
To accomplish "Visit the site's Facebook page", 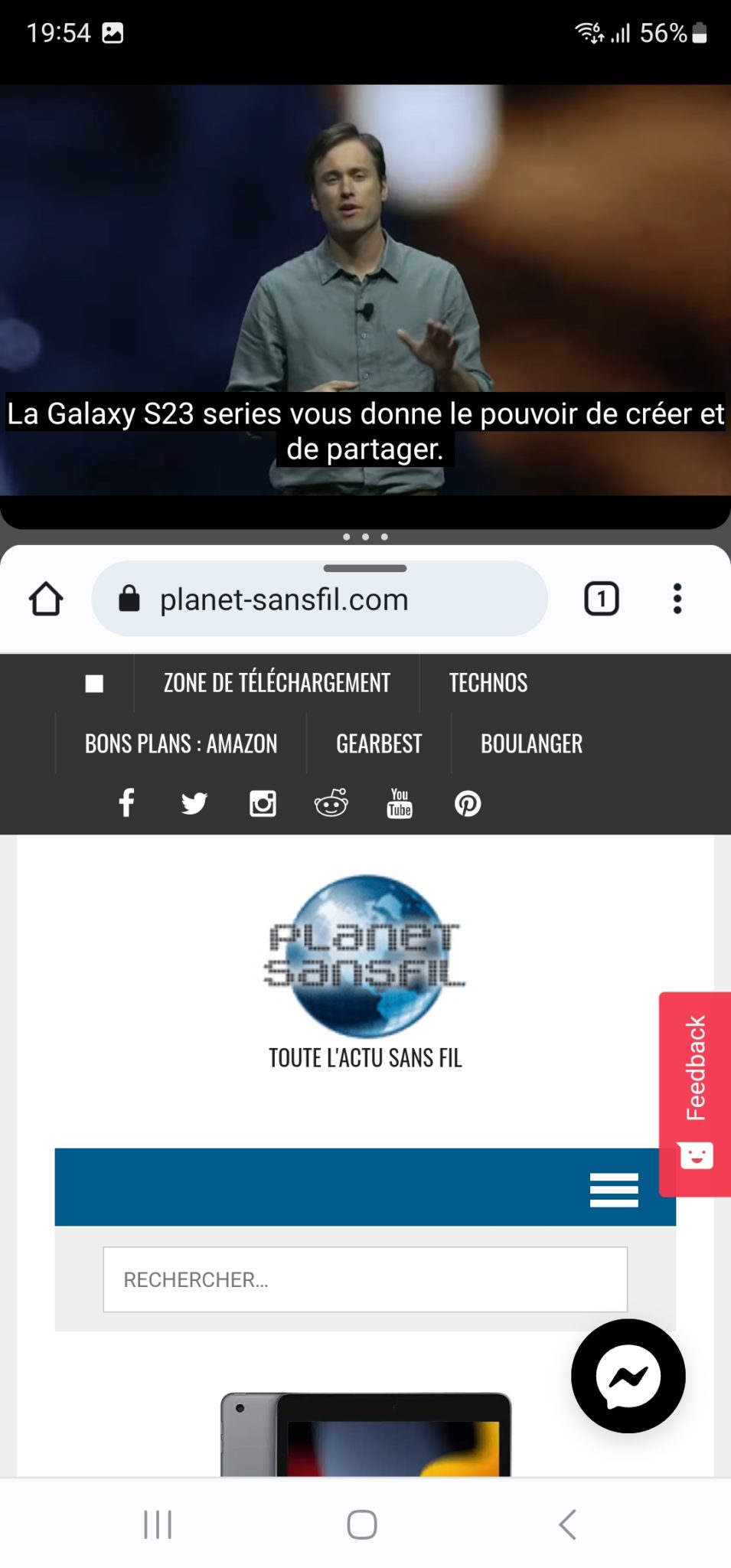I will pyautogui.click(x=126, y=803).
